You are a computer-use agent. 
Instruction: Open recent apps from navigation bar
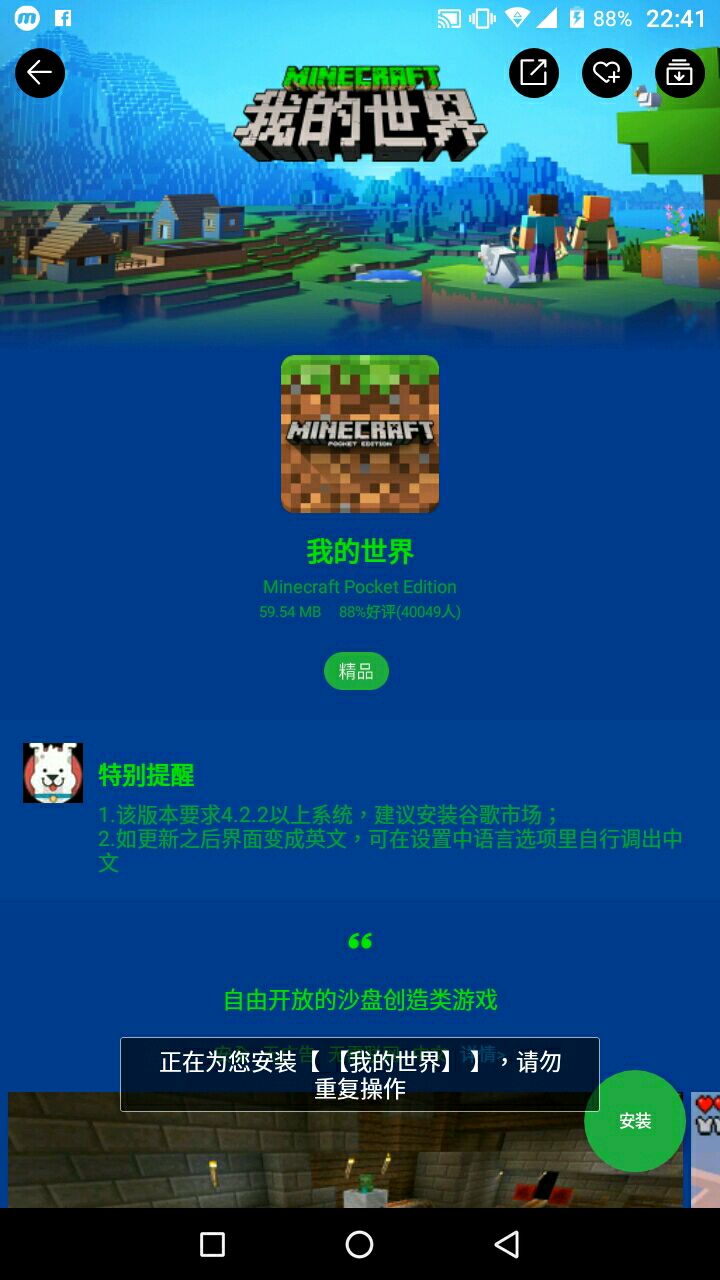pos(212,1244)
